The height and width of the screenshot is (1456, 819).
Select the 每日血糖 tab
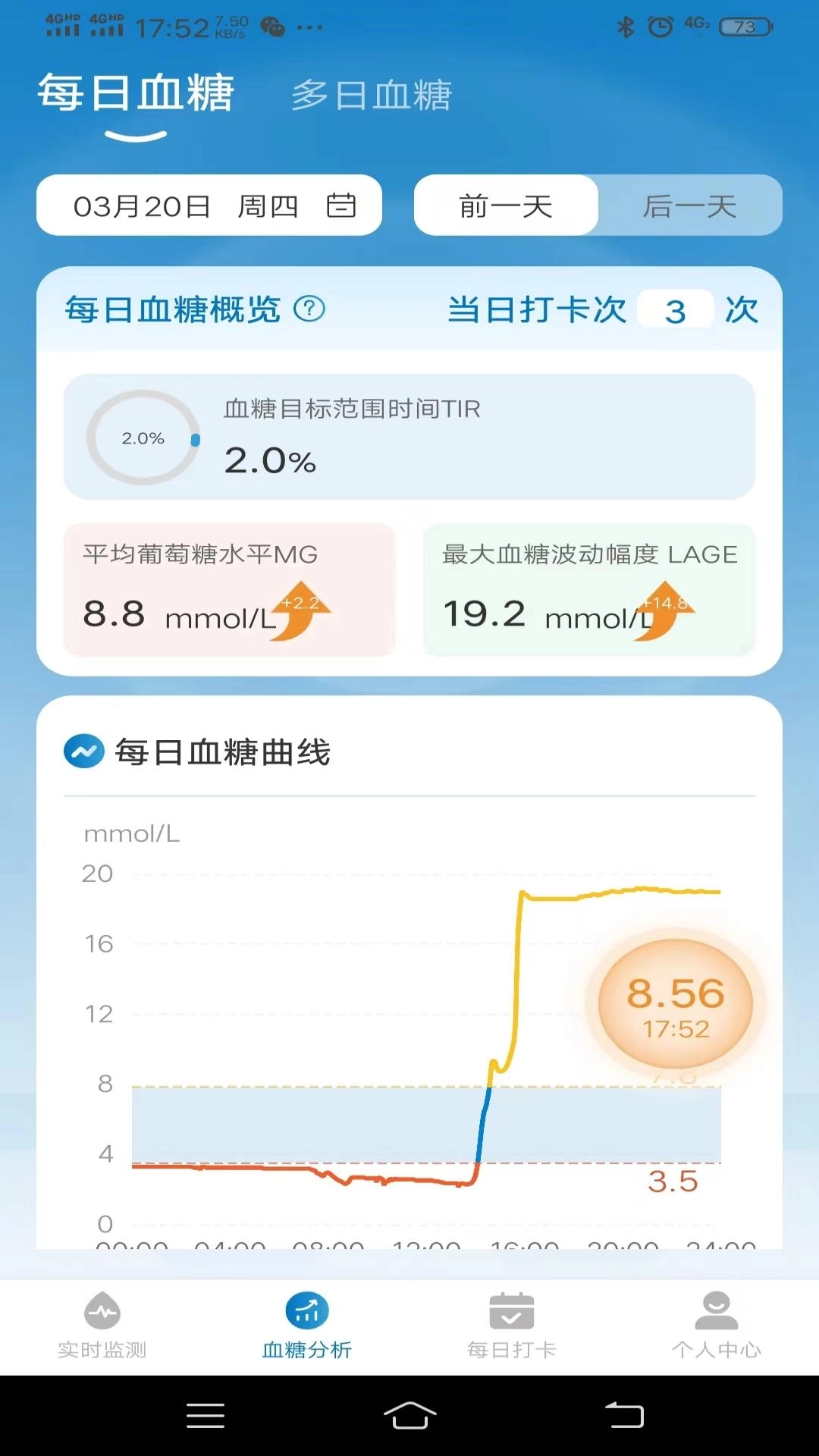tap(136, 91)
